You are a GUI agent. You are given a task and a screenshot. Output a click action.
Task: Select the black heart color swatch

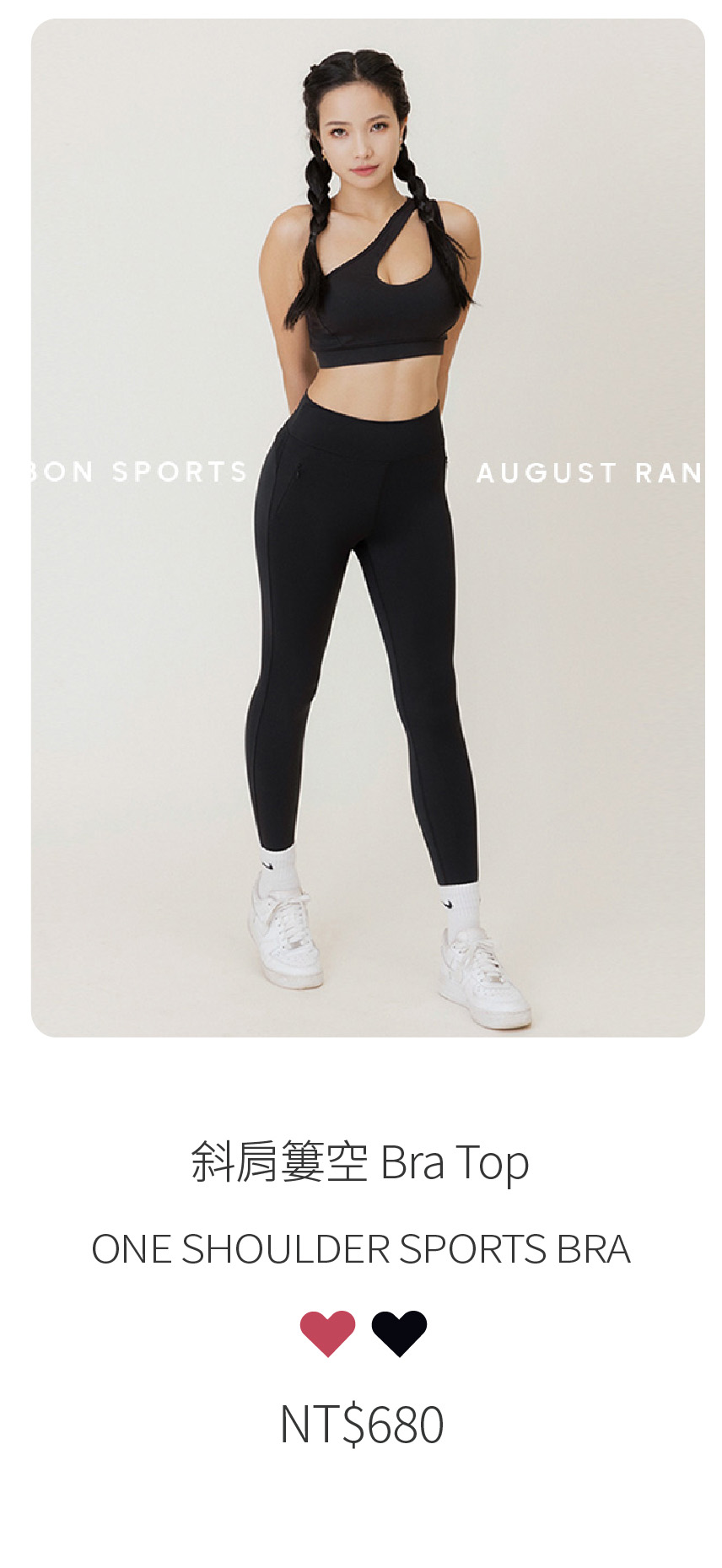pyautogui.click(x=399, y=1333)
